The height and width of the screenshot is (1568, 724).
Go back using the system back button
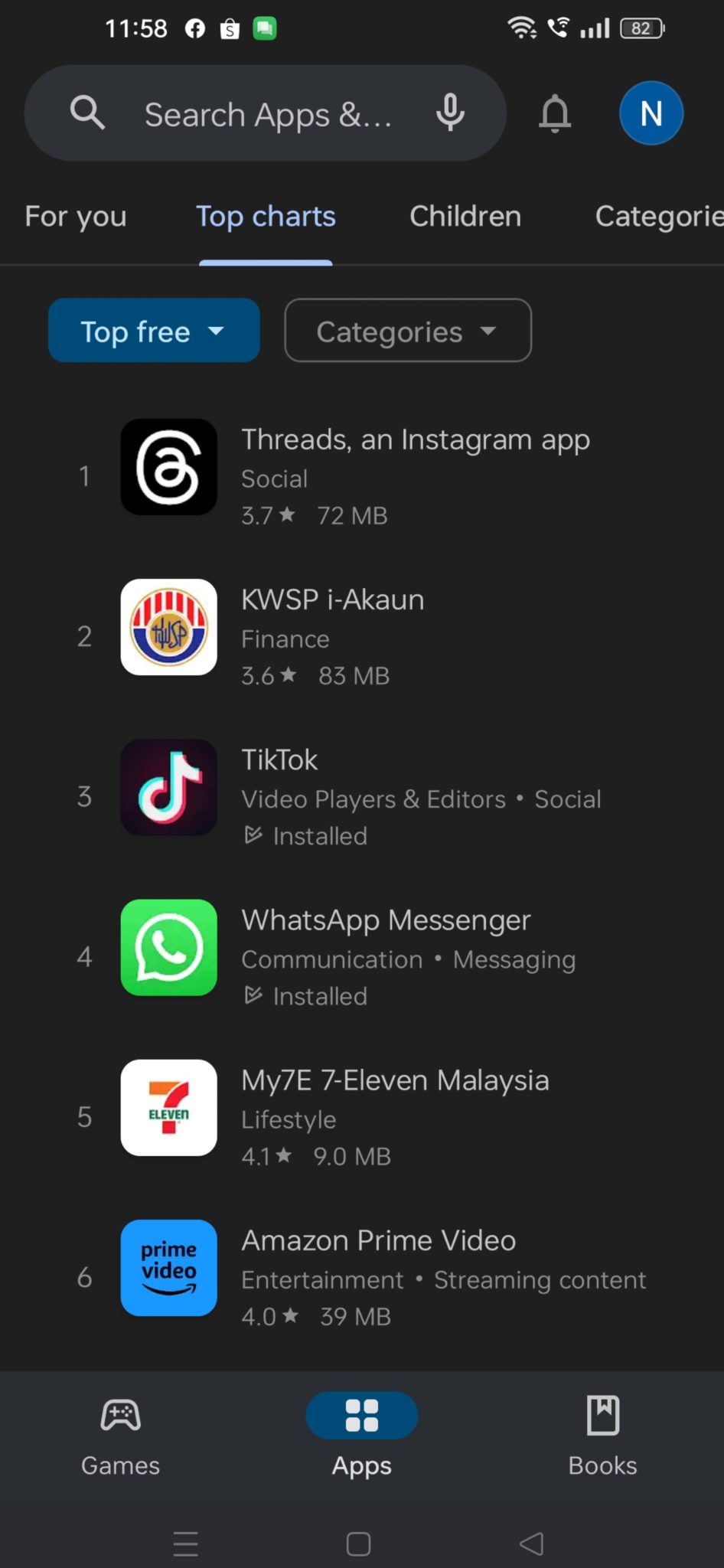(x=531, y=1543)
